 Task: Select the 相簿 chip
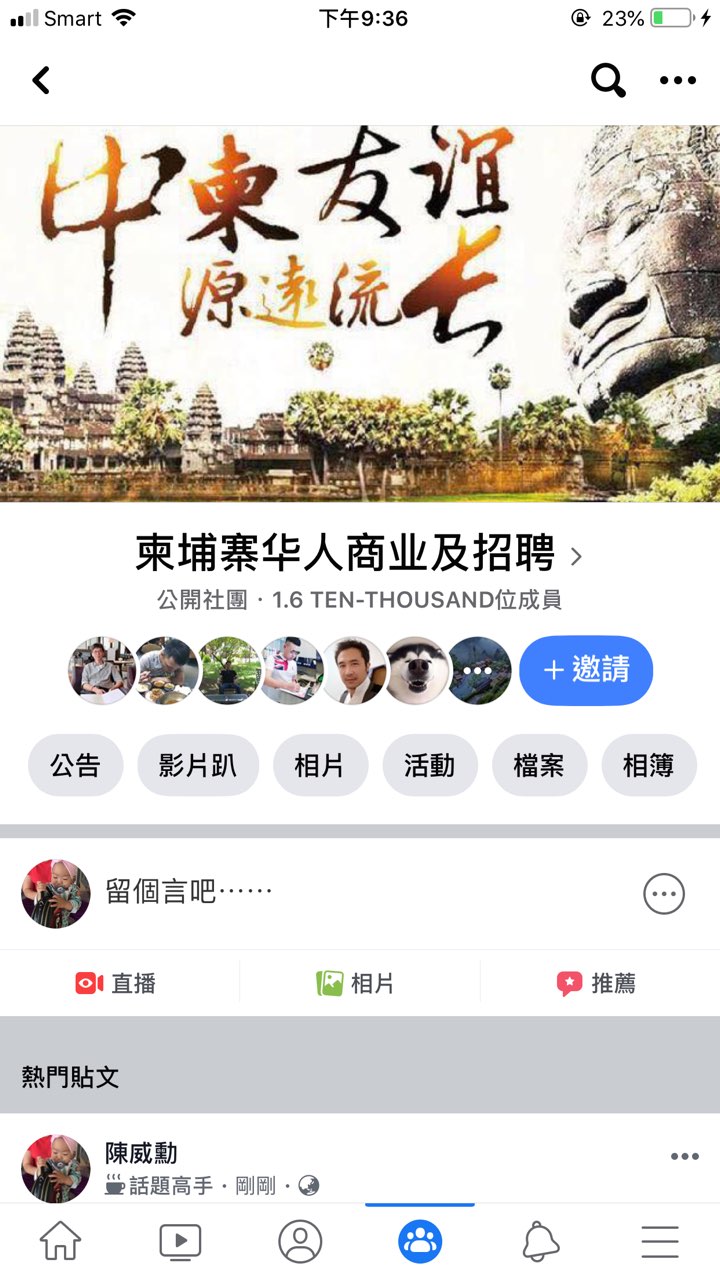pos(648,766)
